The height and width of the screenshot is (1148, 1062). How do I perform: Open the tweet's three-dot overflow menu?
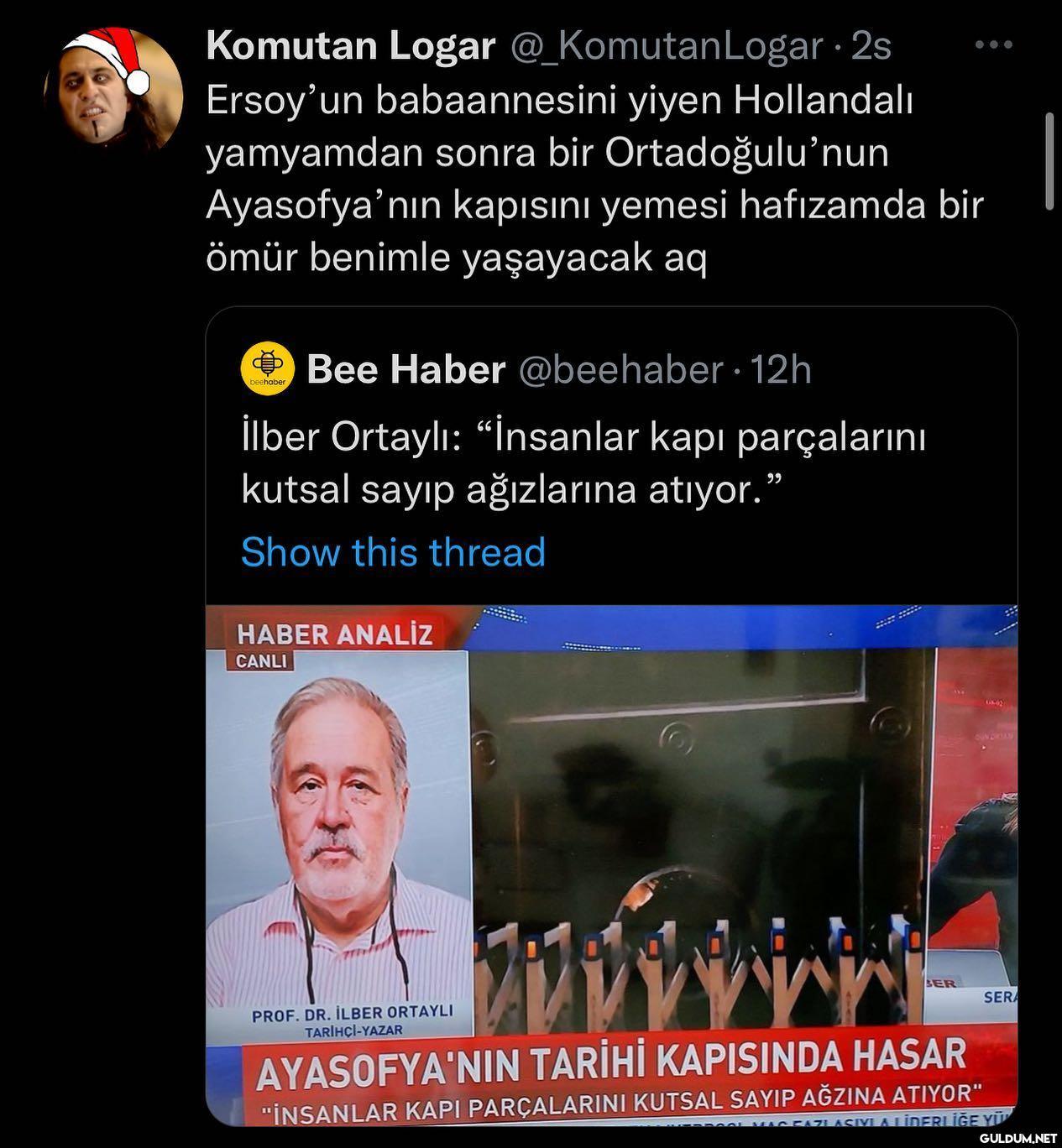(994, 44)
